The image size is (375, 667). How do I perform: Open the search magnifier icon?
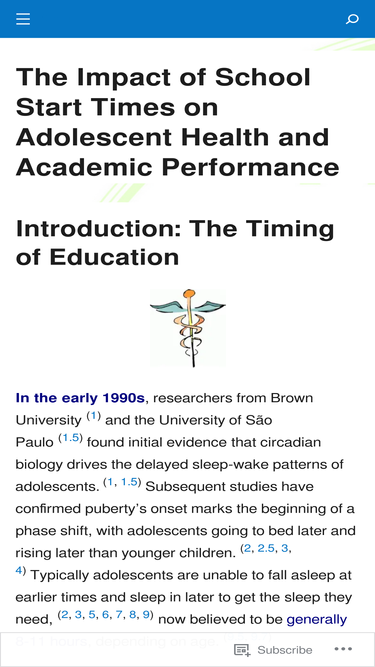click(352, 19)
